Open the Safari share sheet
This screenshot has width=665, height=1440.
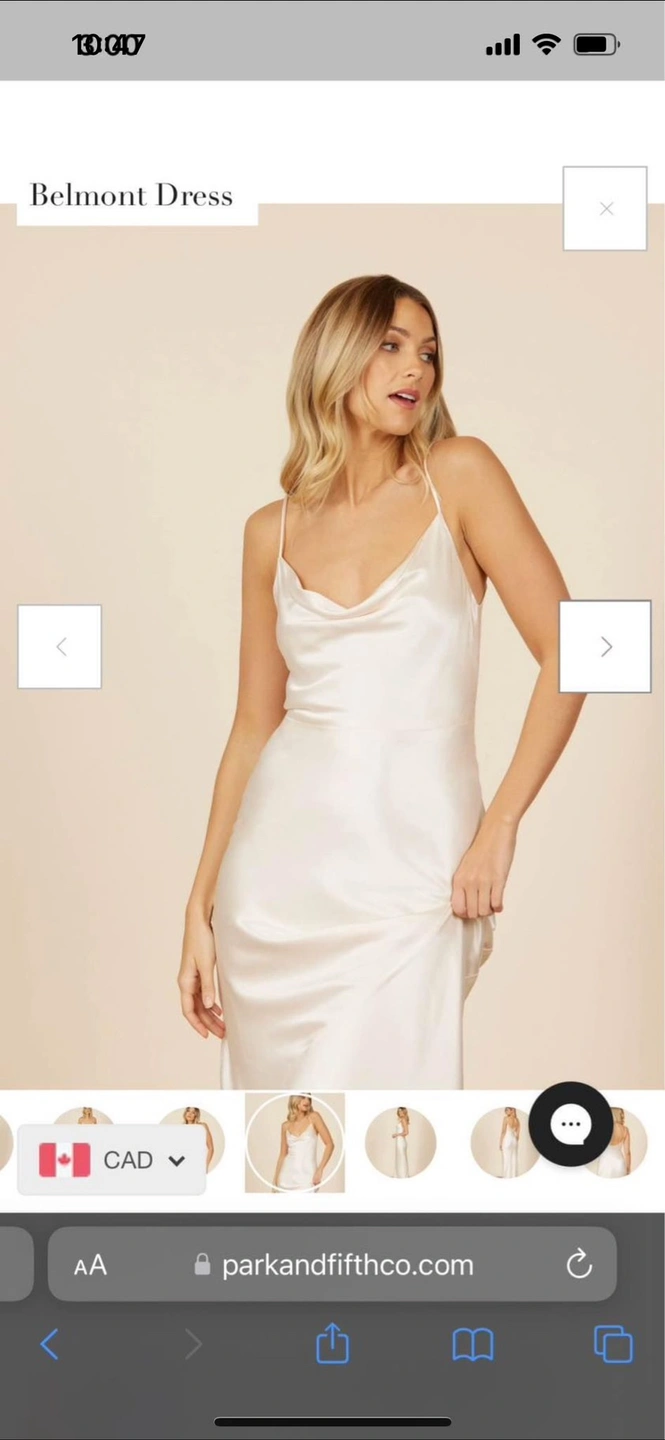[332, 1344]
